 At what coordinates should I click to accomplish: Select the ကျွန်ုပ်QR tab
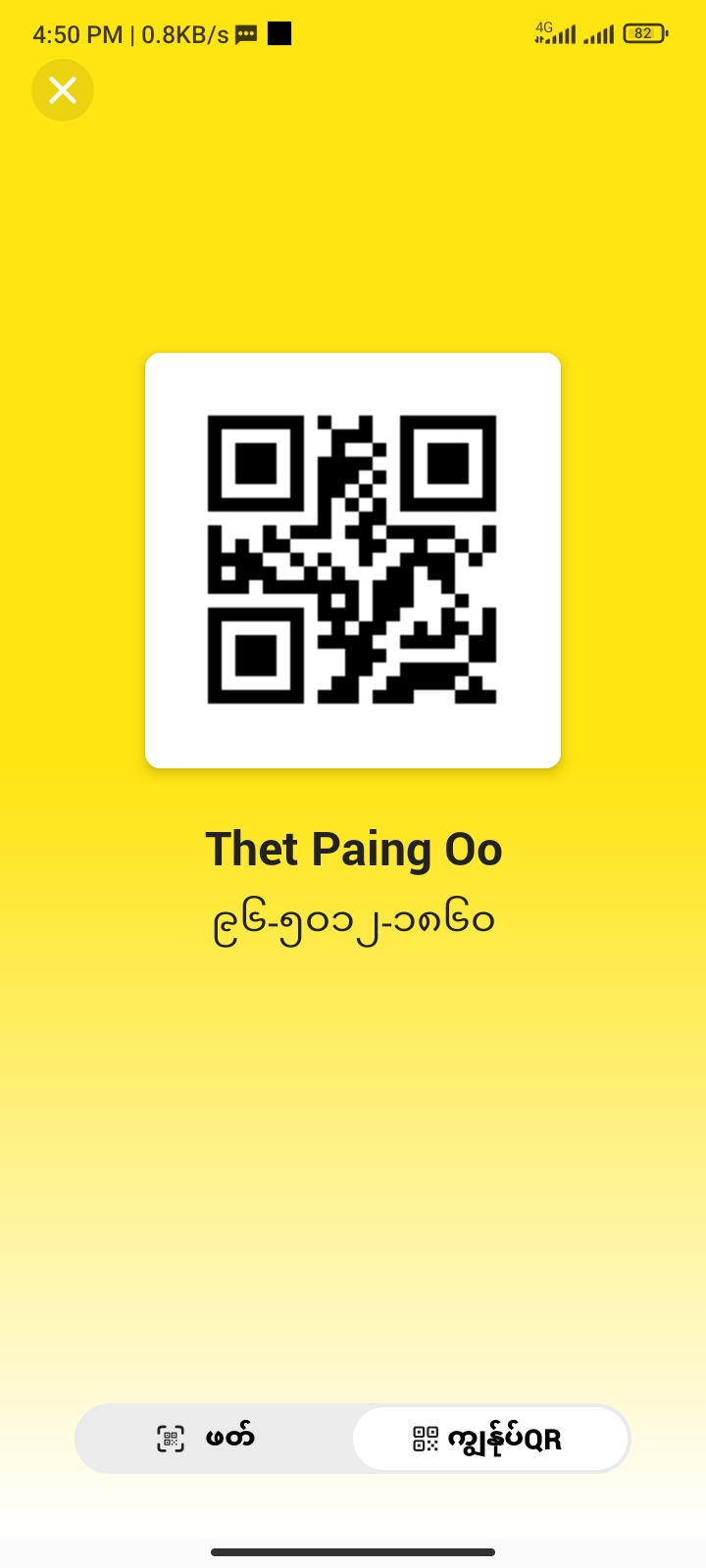tap(489, 1439)
